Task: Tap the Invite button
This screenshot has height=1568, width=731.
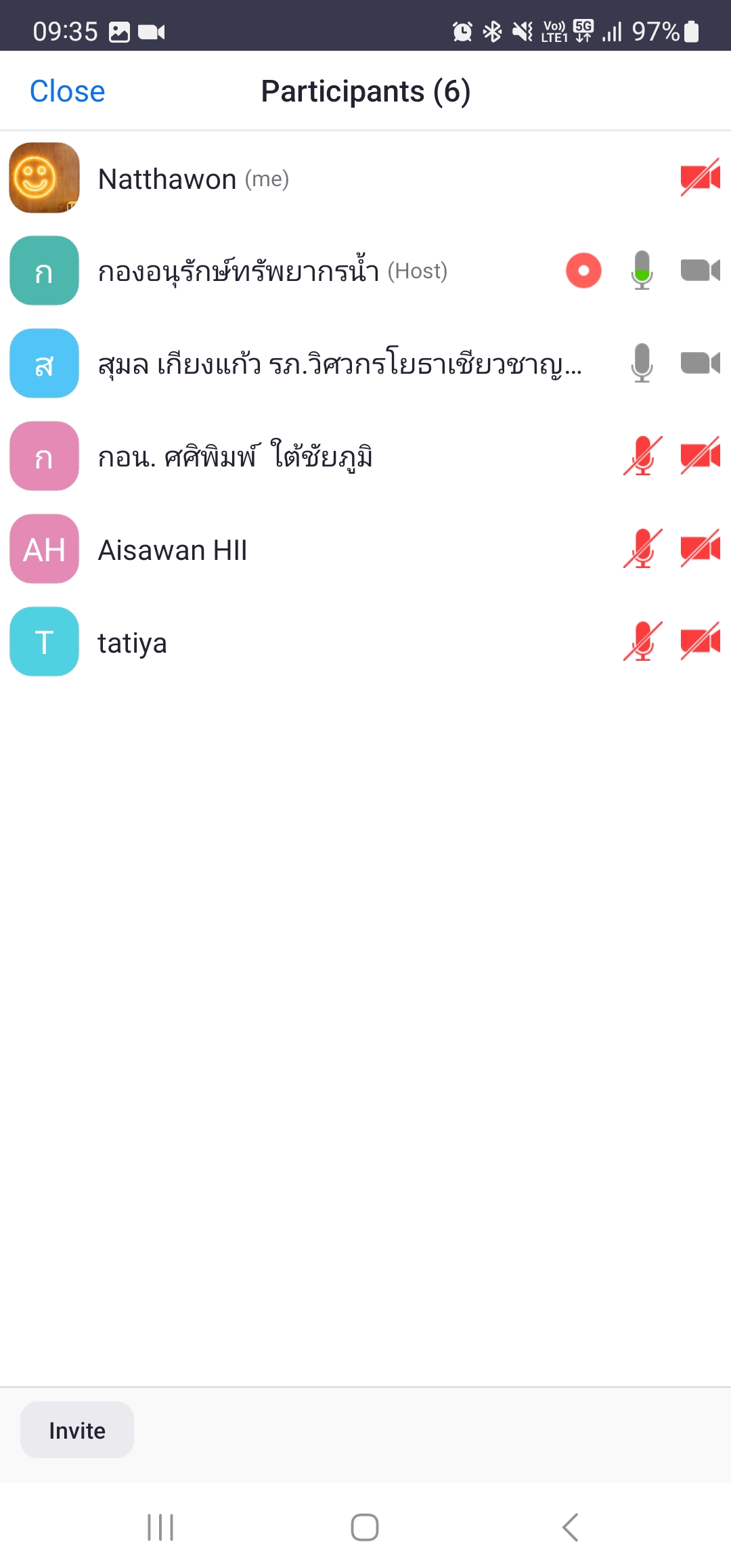Action: coord(77,1430)
